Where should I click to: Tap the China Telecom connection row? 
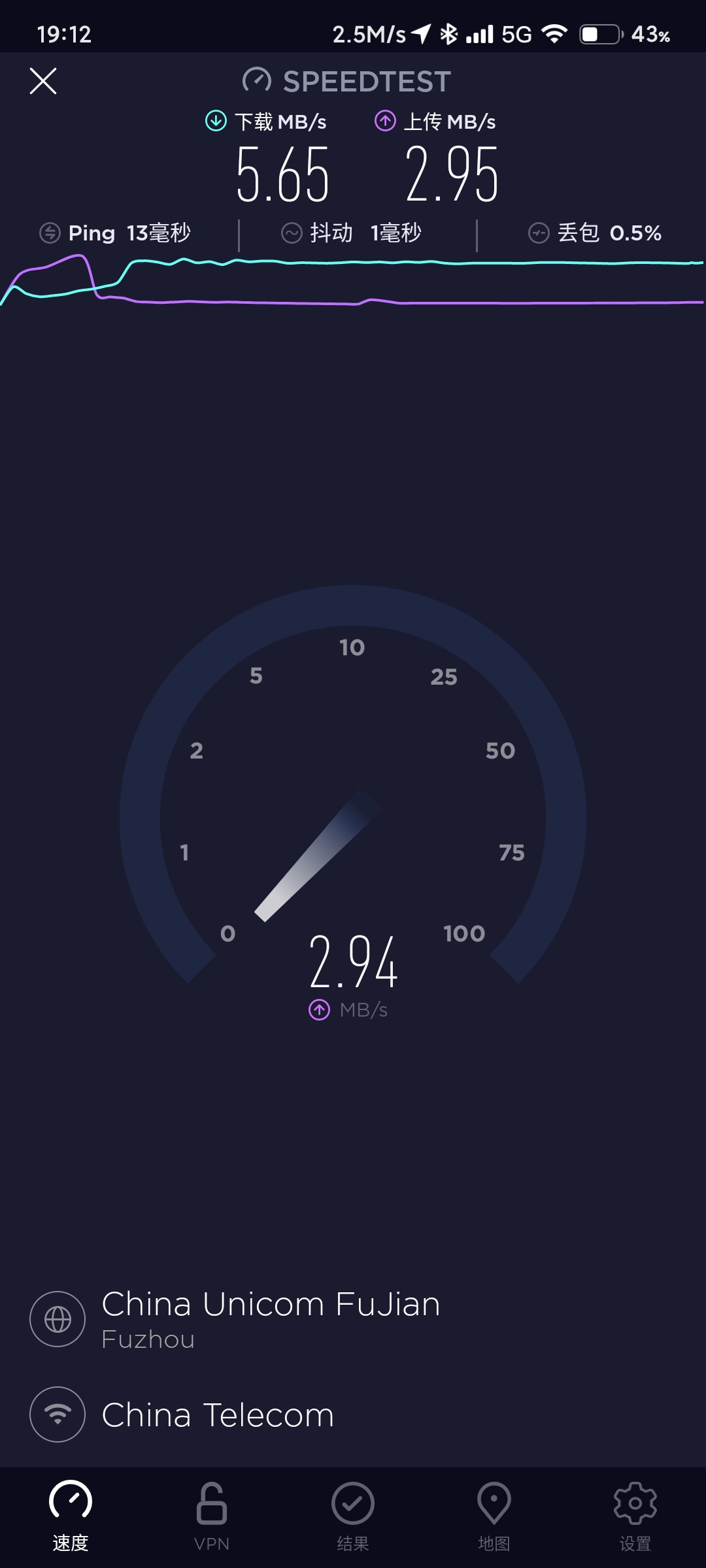click(x=218, y=1414)
